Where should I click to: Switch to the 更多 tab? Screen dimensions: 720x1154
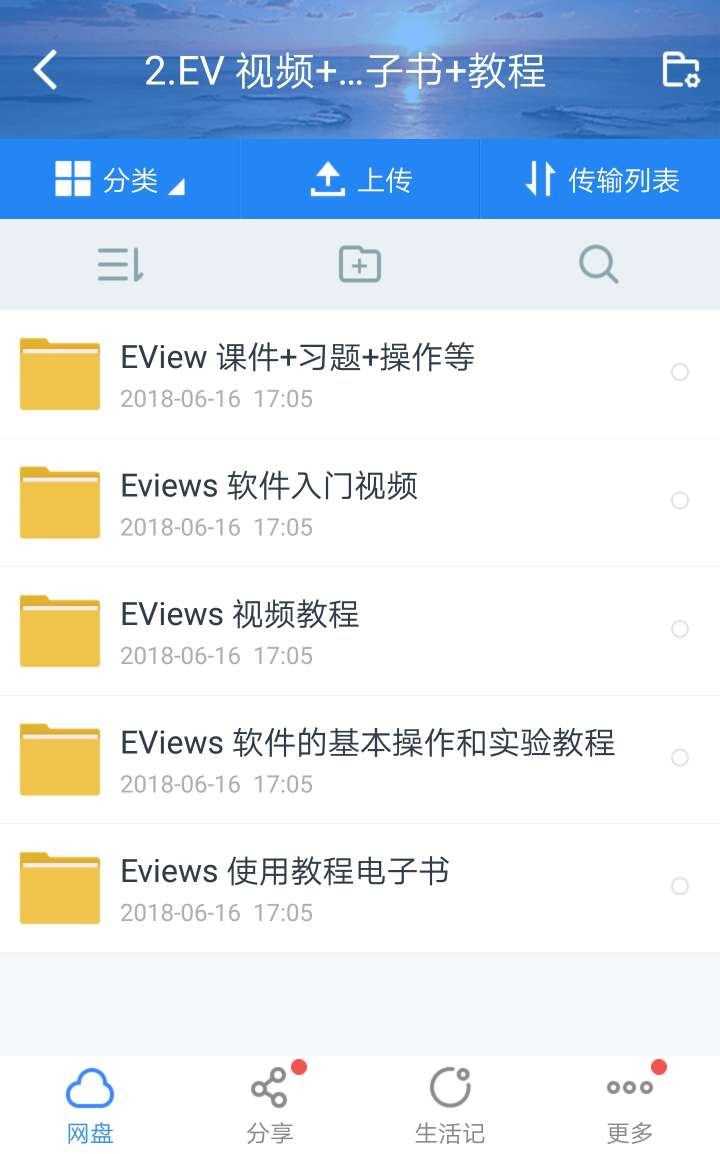coord(630,1105)
